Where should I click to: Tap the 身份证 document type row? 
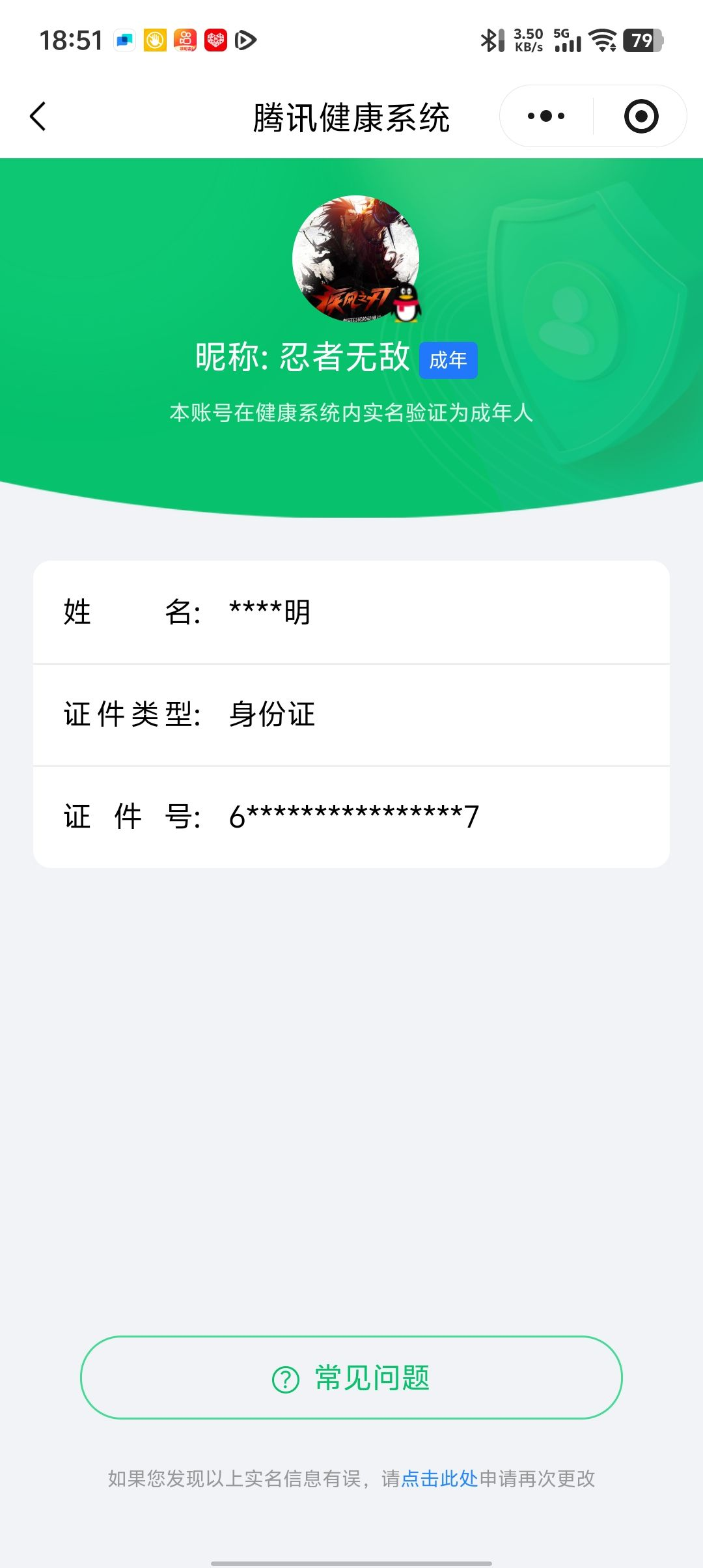tap(351, 714)
